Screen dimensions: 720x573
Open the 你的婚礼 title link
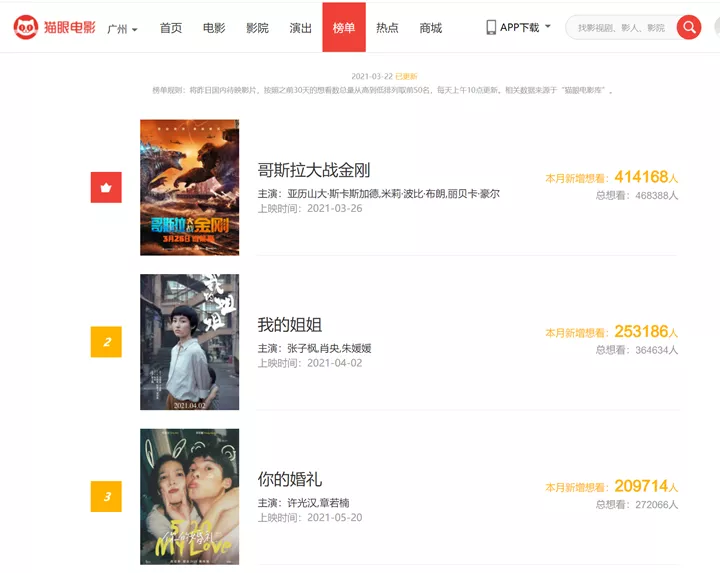(290, 479)
